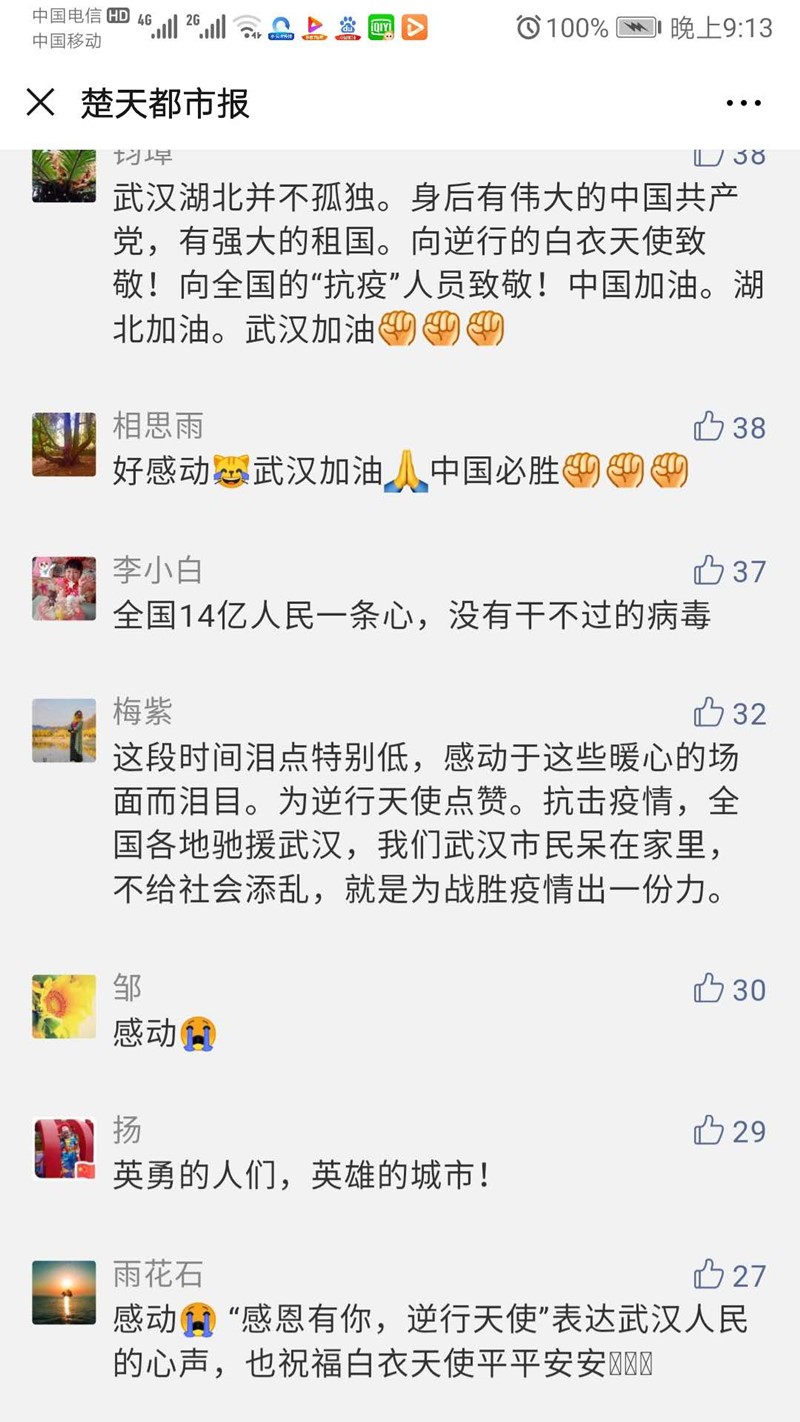Viewport: 800px width, 1422px height.
Task: Like 李小白's comment about 14亿人民
Action: coord(709,570)
